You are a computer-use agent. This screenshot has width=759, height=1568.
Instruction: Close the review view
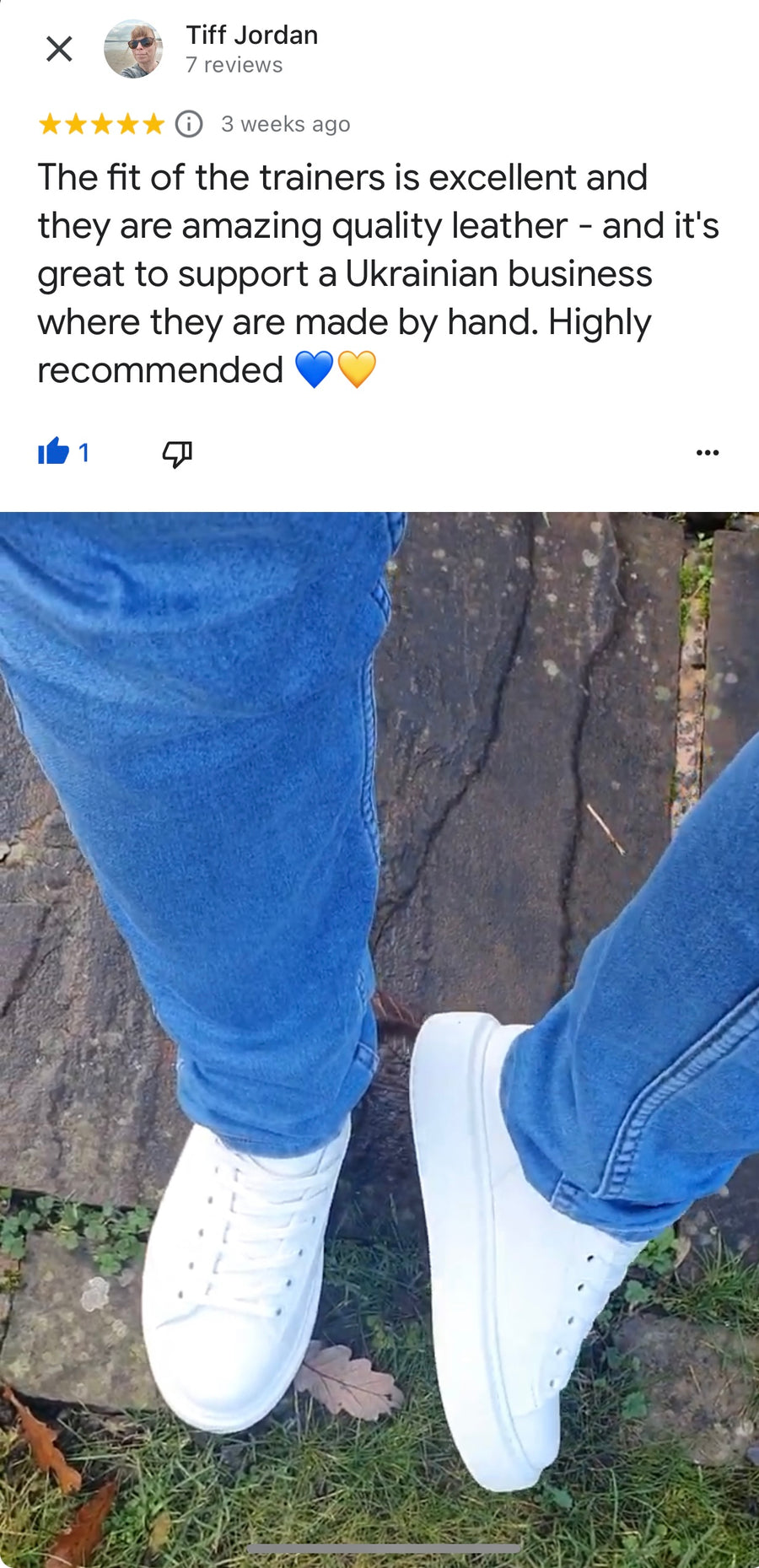(59, 49)
